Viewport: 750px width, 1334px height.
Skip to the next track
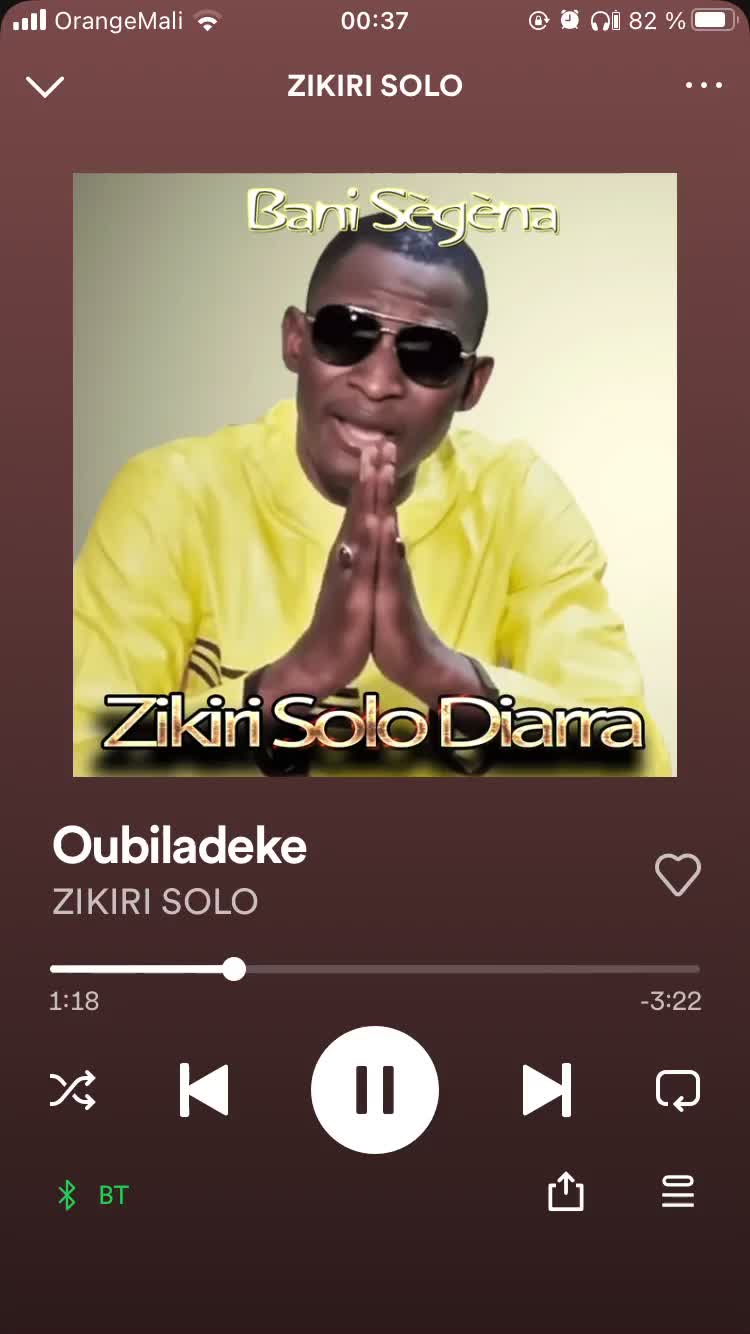(546, 1089)
